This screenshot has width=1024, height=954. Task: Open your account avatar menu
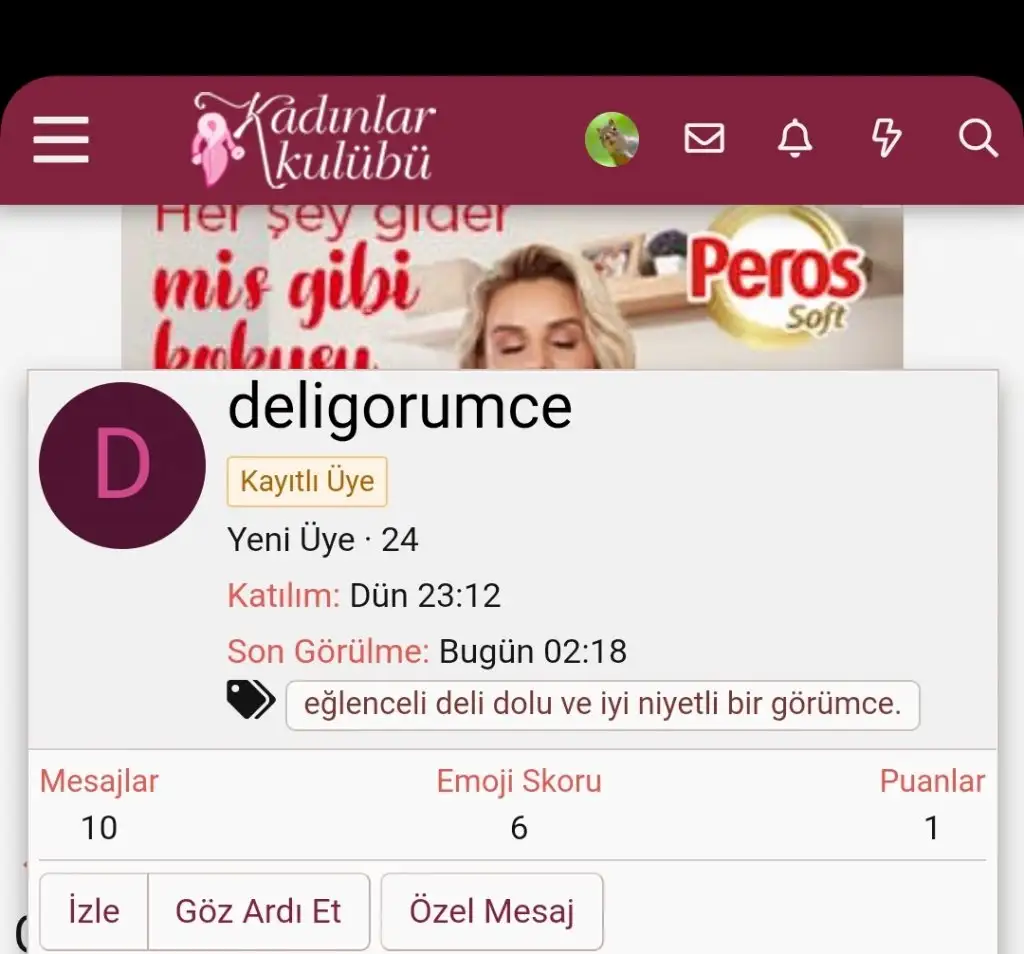[612, 139]
